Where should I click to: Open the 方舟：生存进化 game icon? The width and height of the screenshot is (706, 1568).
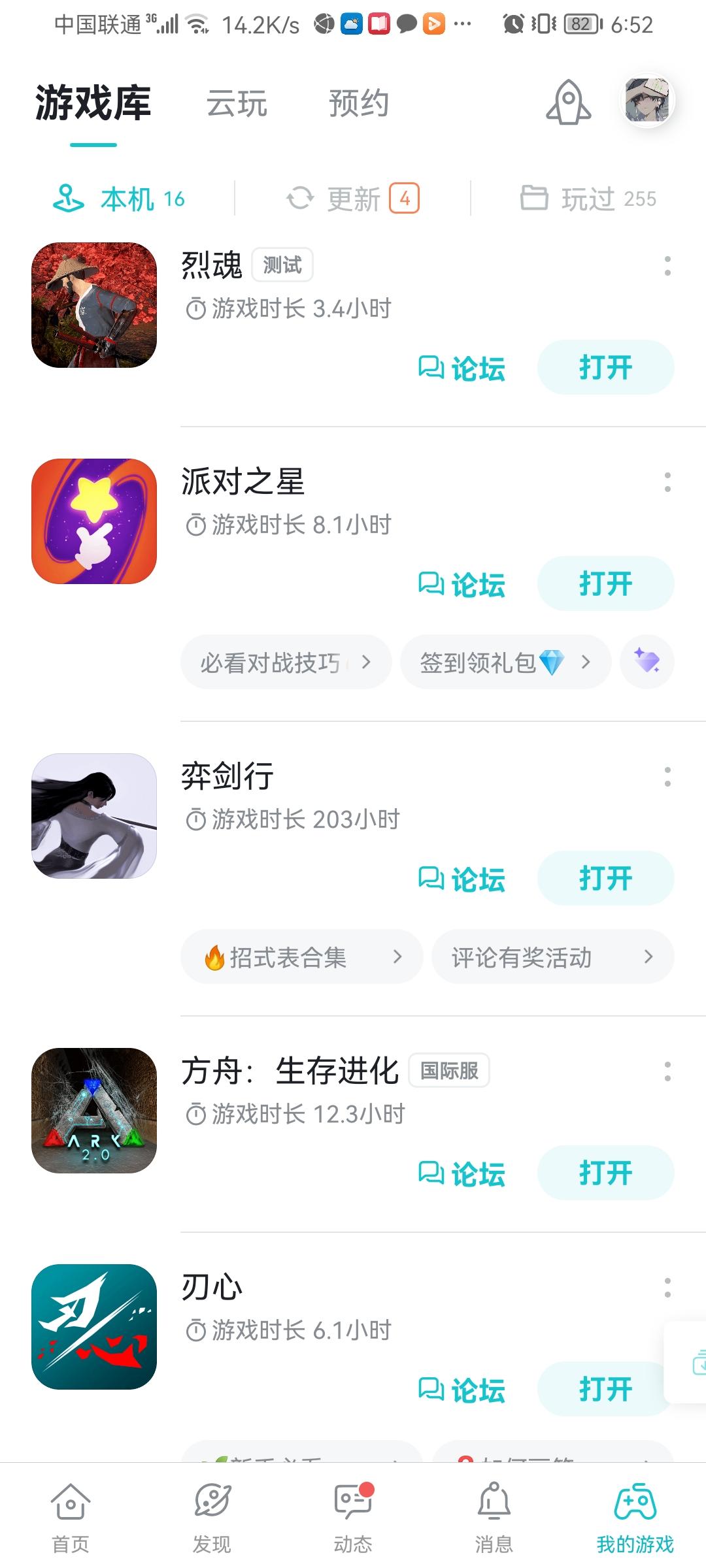coord(94,1111)
